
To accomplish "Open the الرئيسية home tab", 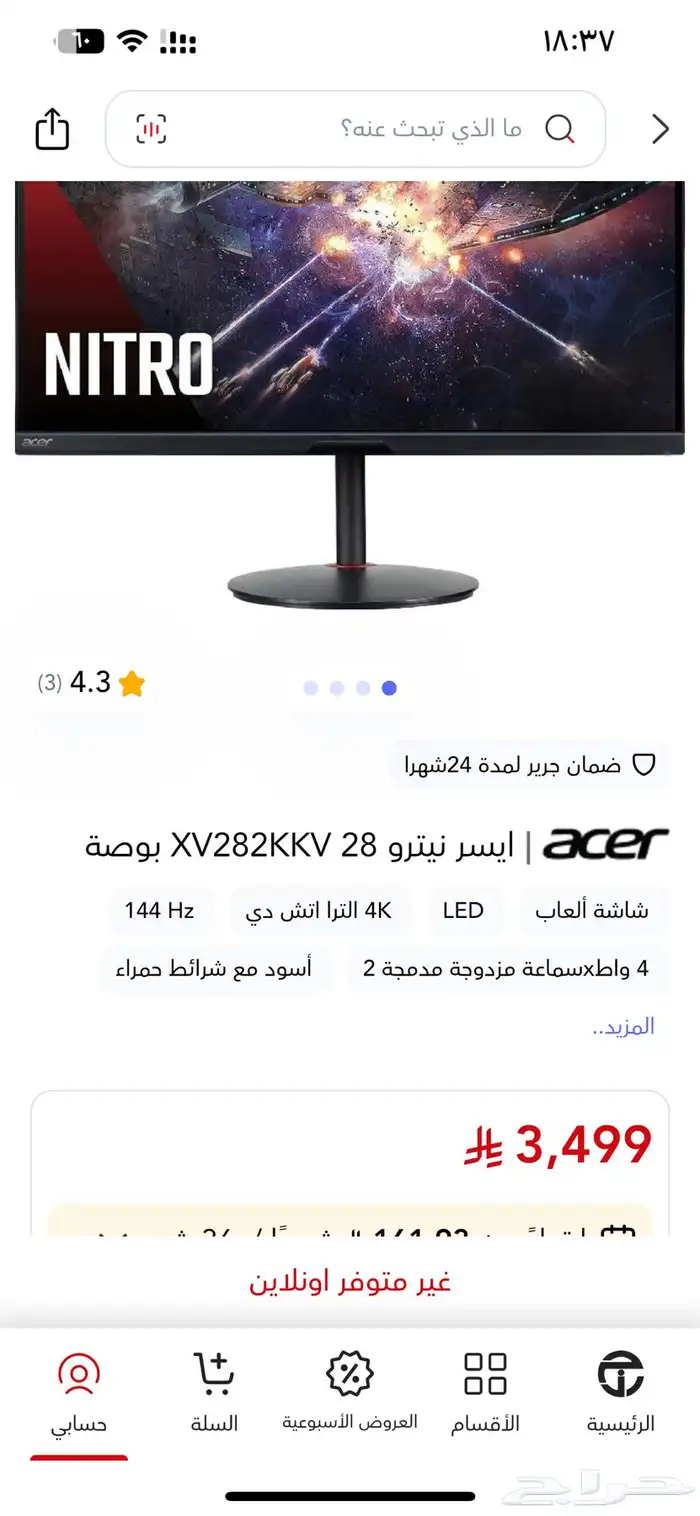I will point(620,1392).
